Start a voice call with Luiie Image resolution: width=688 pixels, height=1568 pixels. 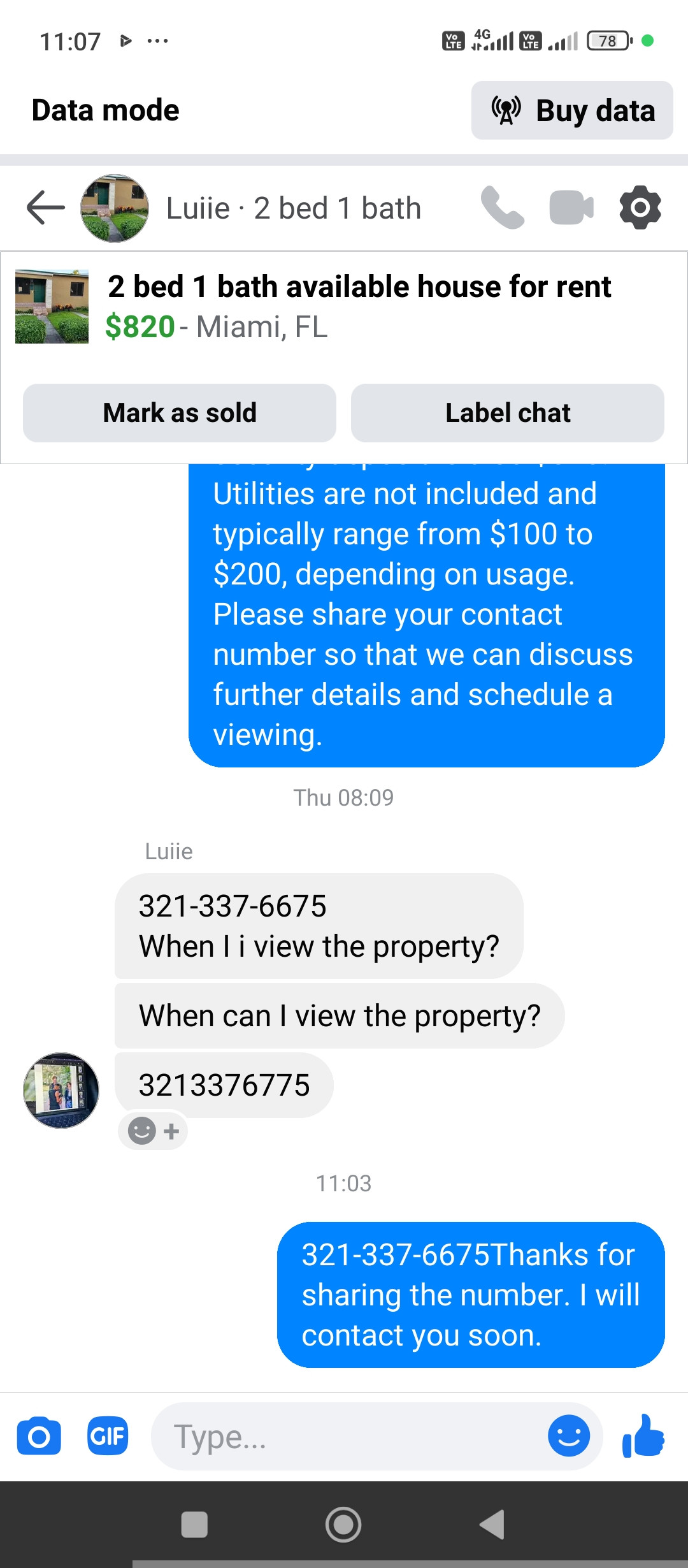(x=503, y=208)
